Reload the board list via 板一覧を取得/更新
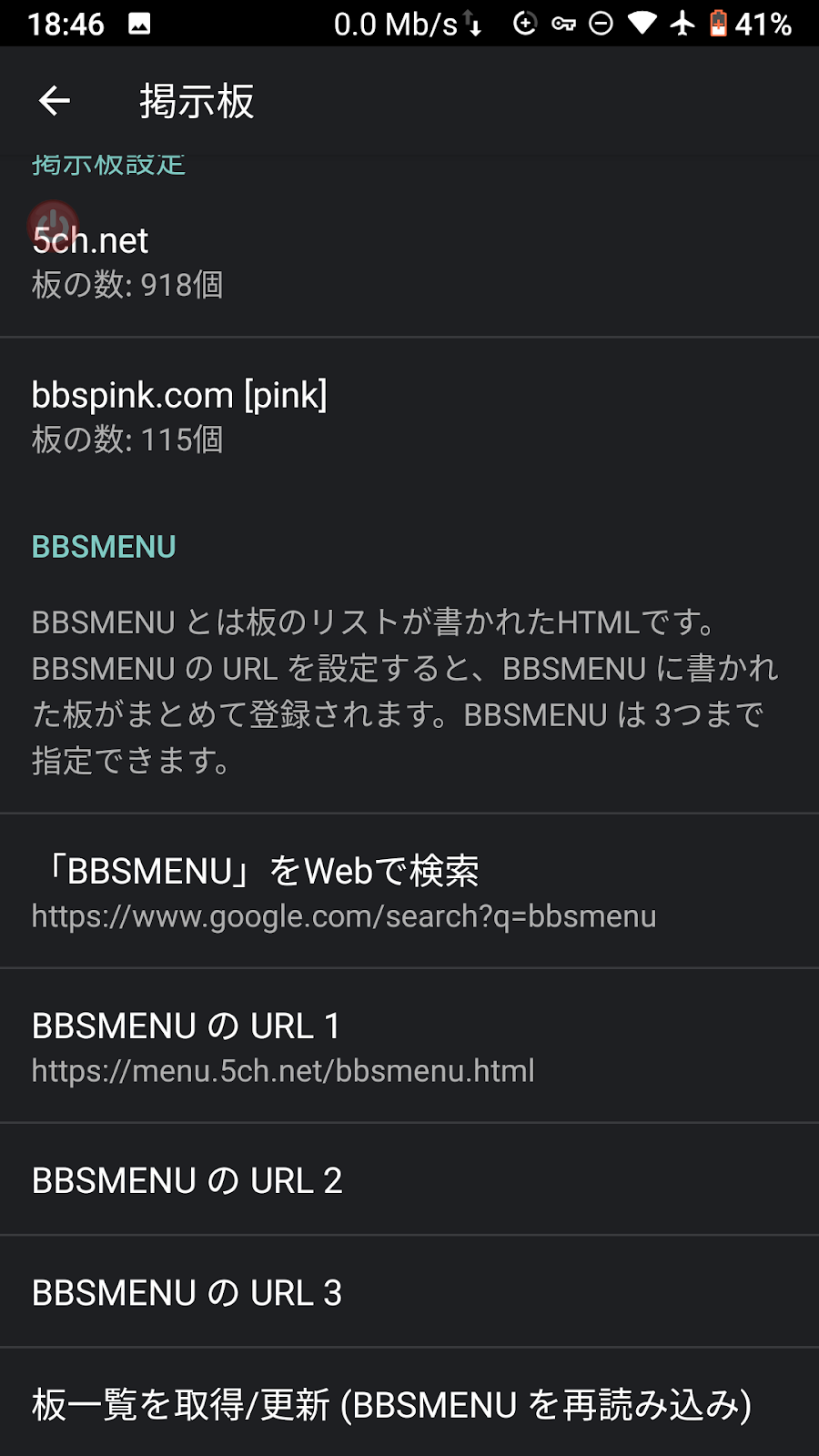819x1456 pixels. click(x=409, y=1403)
